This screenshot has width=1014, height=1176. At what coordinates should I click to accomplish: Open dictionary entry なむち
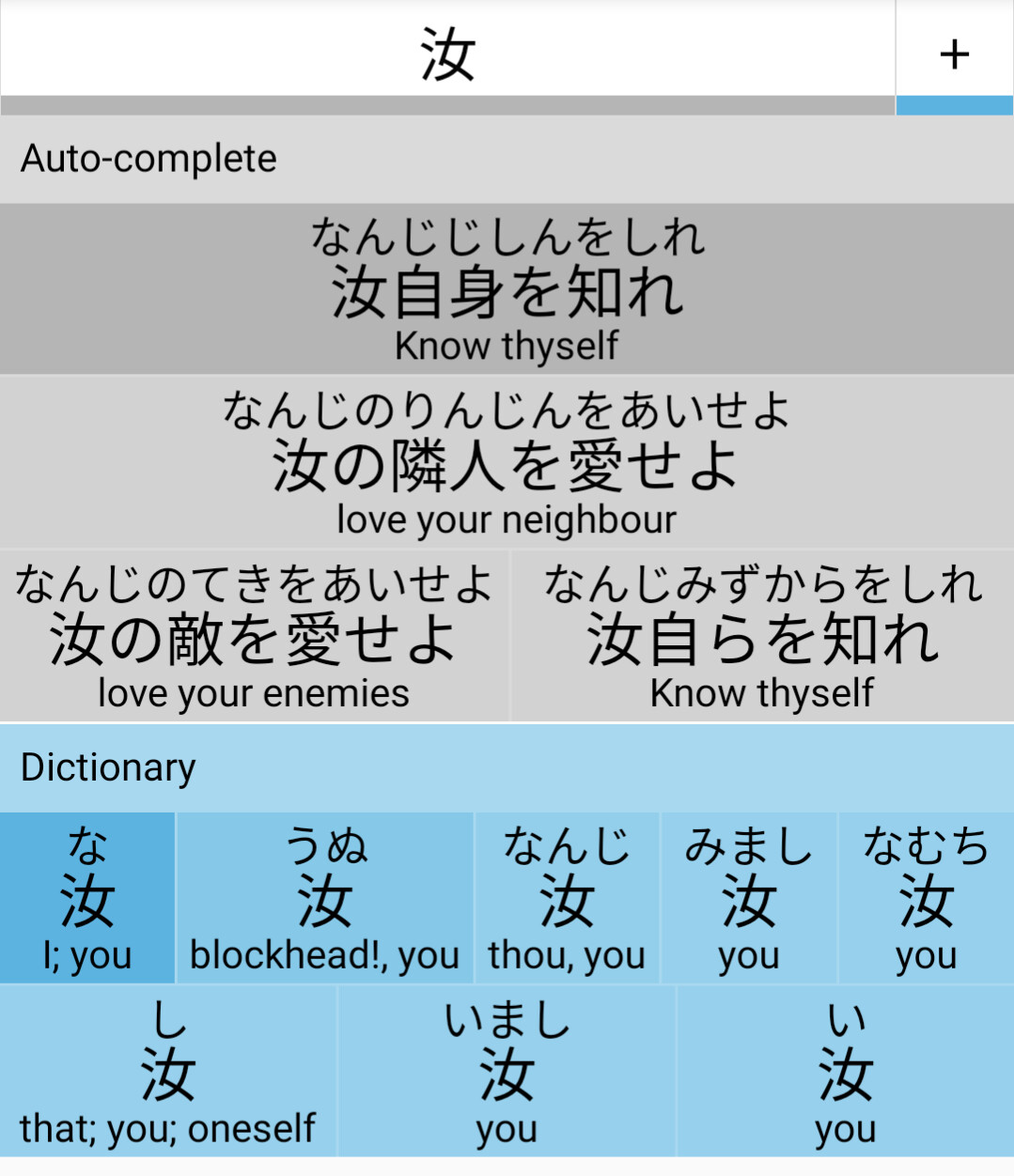click(x=926, y=899)
